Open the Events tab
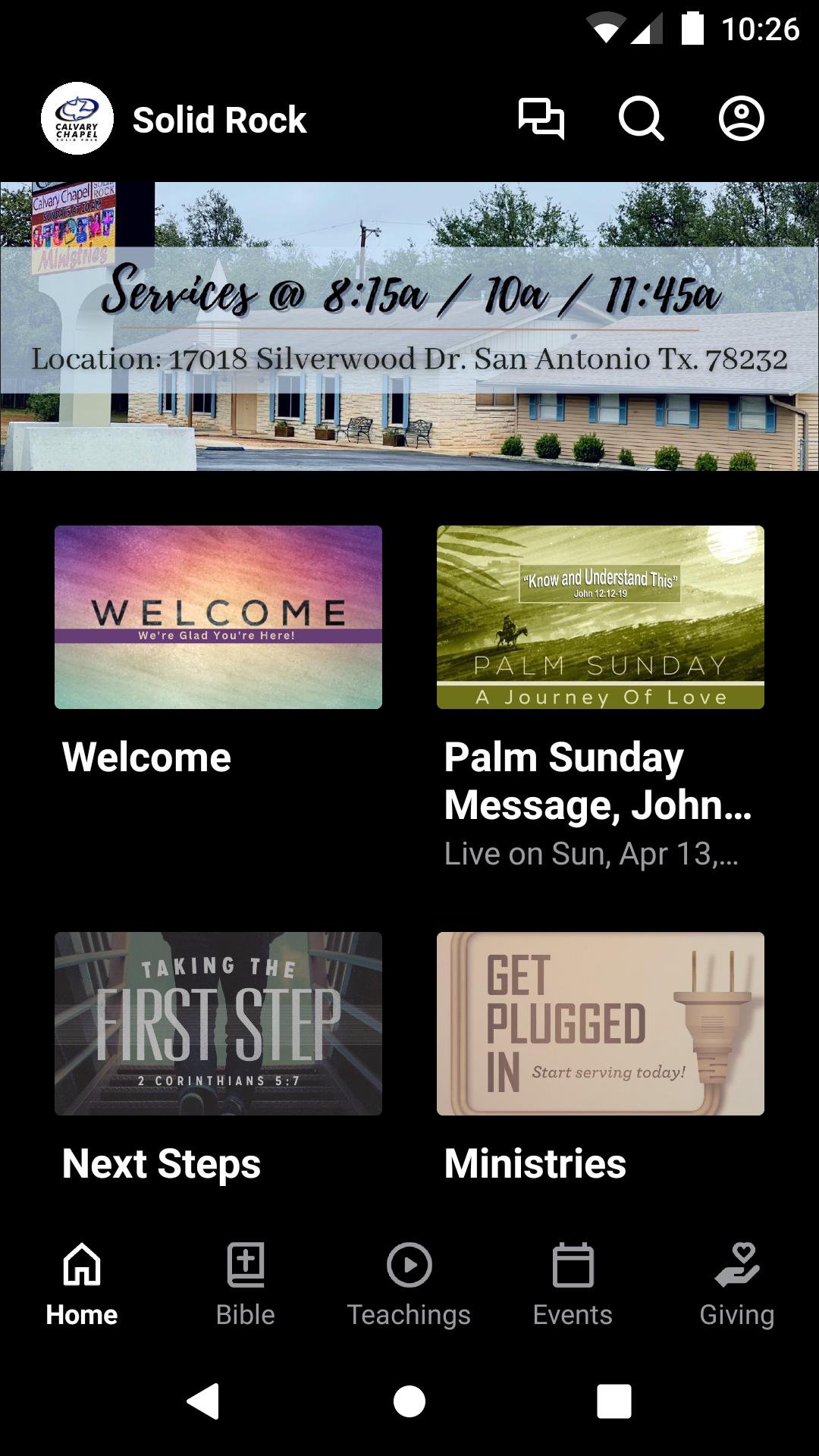This screenshot has width=819, height=1456. pos(573,1283)
